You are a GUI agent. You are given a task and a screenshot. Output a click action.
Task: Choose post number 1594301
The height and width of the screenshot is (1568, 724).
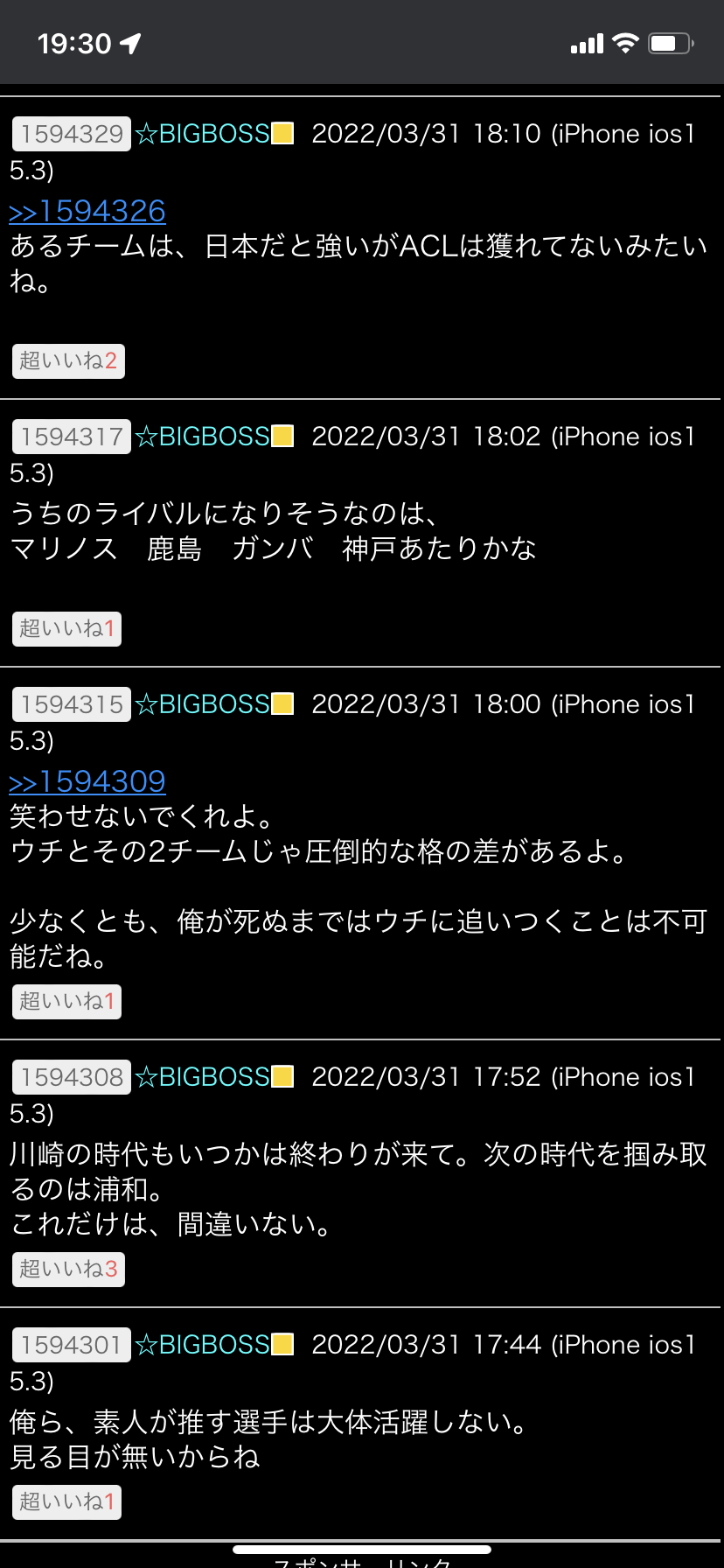tap(72, 1345)
